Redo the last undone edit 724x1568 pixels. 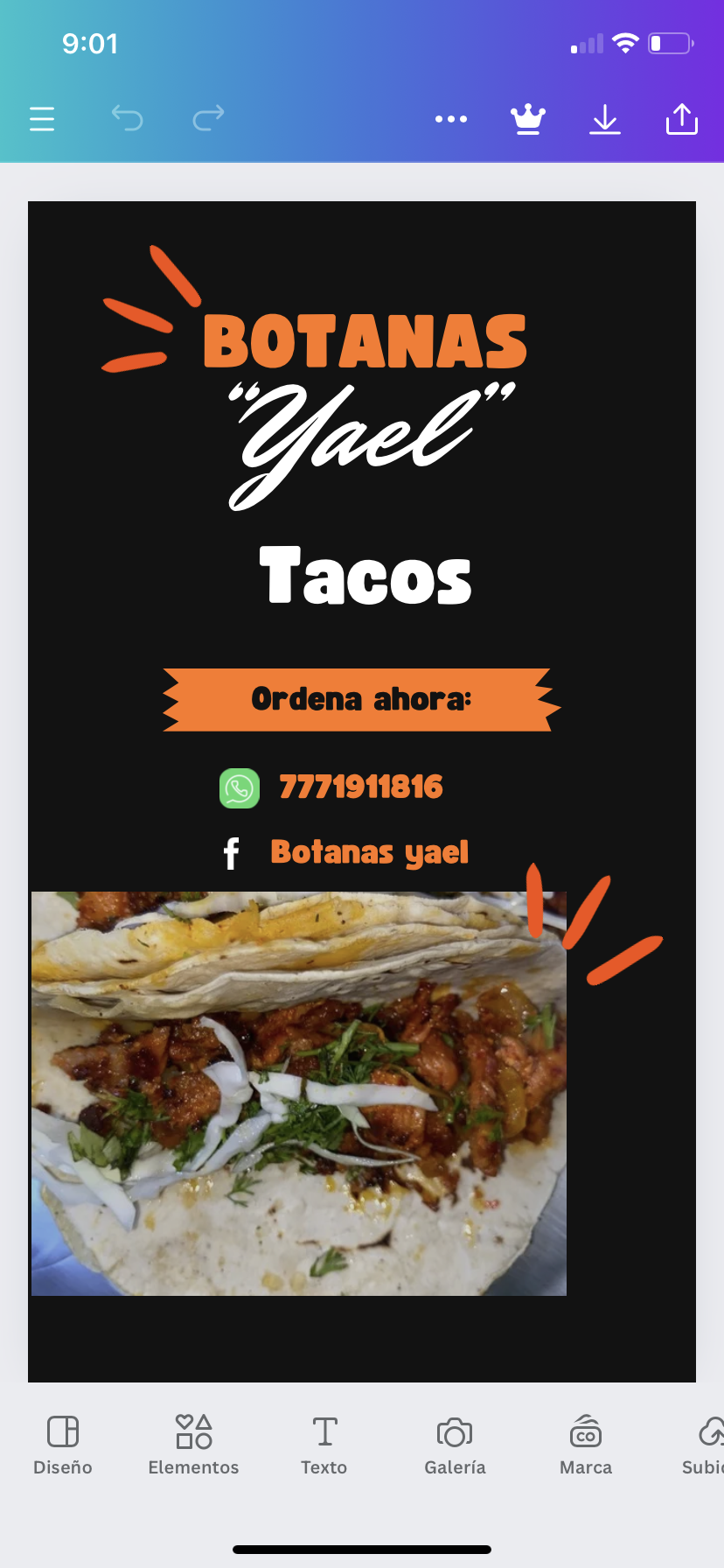click(x=208, y=118)
